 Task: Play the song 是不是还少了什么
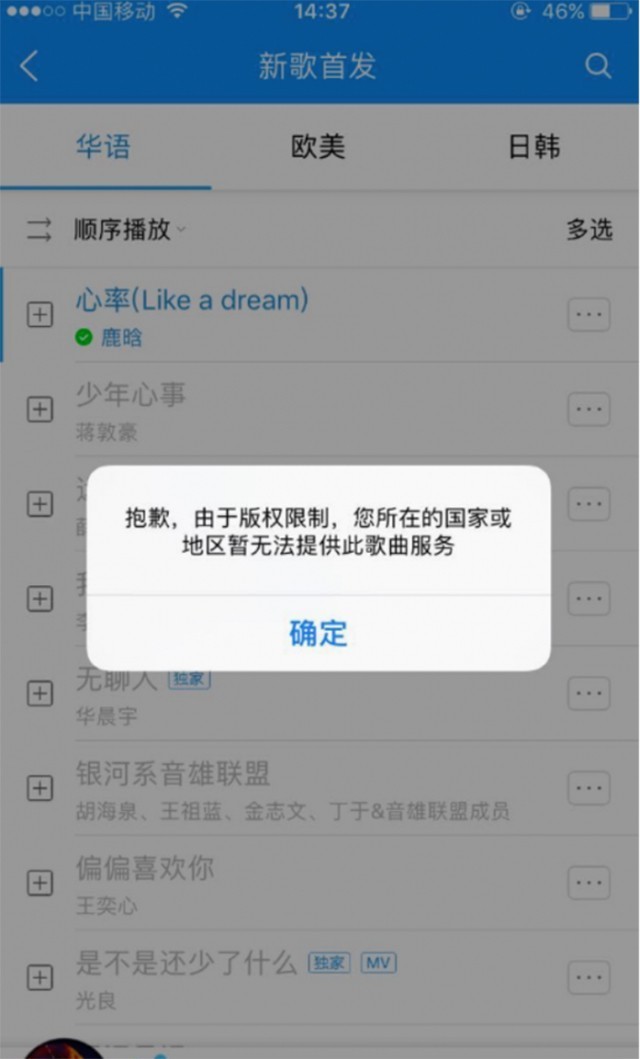coord(186,963)
